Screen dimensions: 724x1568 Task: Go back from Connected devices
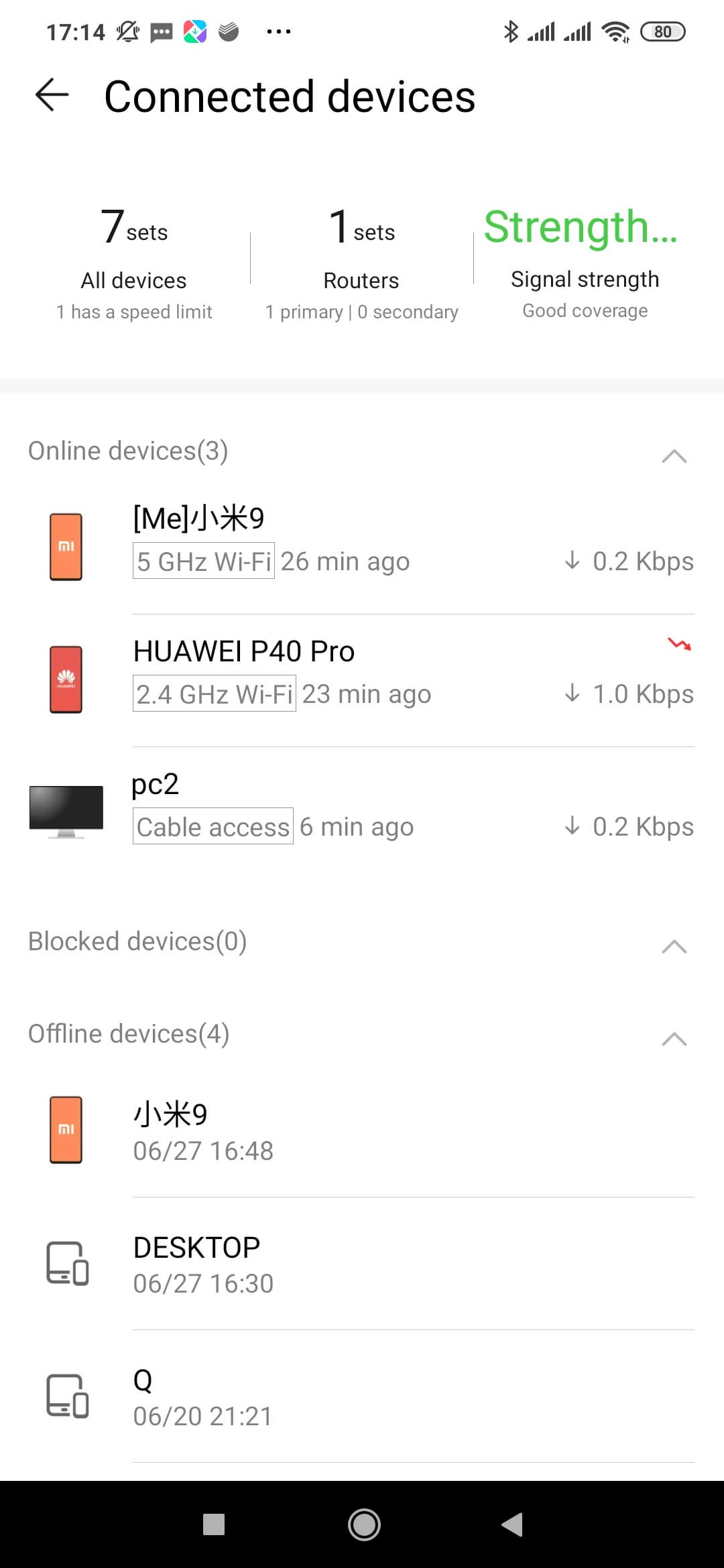[x=52, y=94]
